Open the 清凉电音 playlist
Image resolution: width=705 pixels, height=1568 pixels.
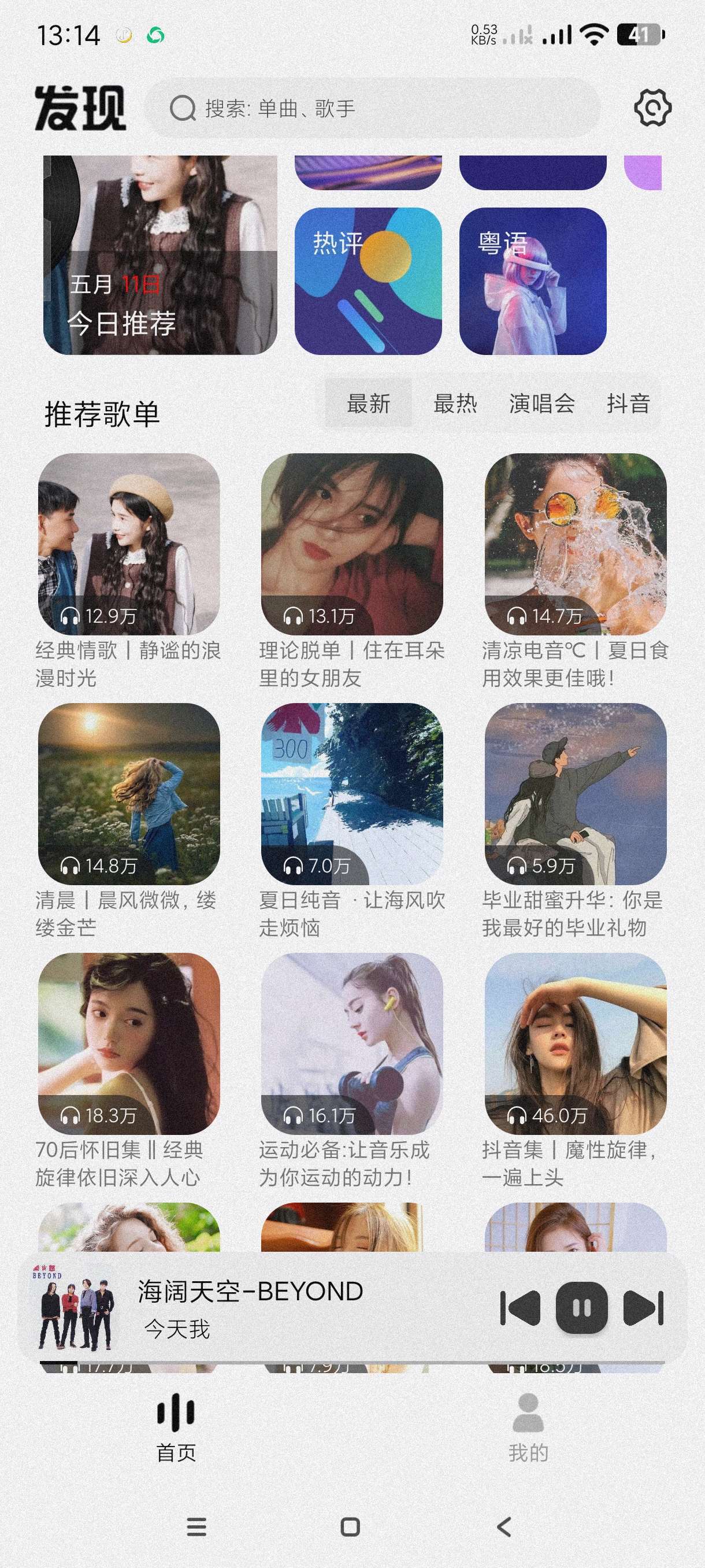(576, 544)
